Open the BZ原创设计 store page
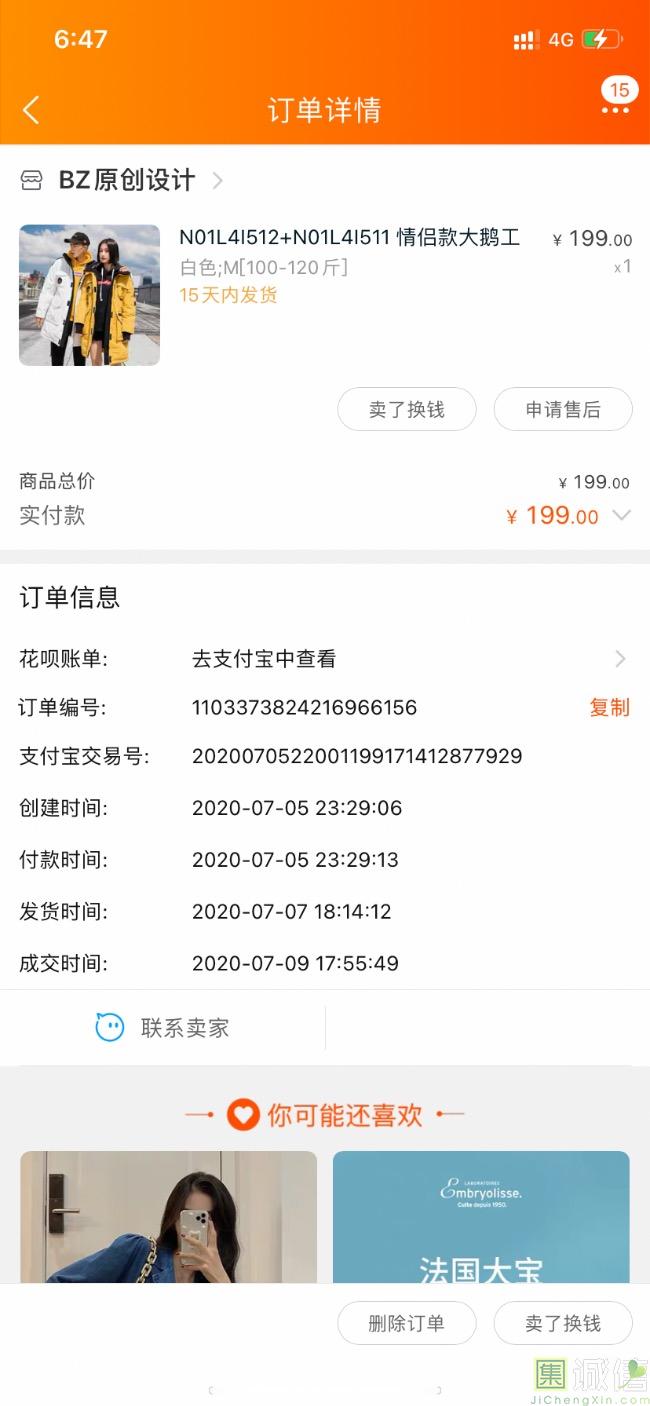 [125, 180]
